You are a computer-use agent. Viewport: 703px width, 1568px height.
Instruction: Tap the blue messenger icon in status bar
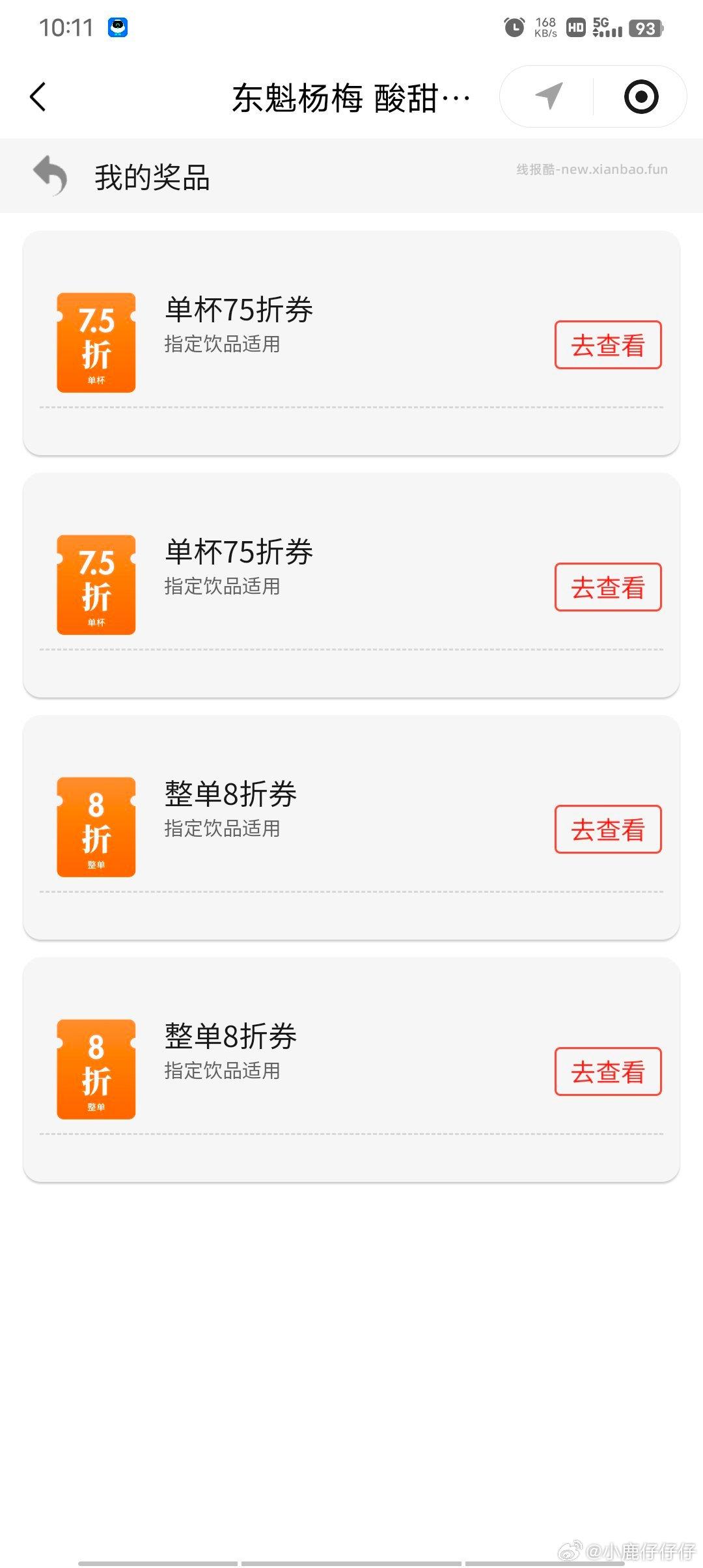point(117,26)
